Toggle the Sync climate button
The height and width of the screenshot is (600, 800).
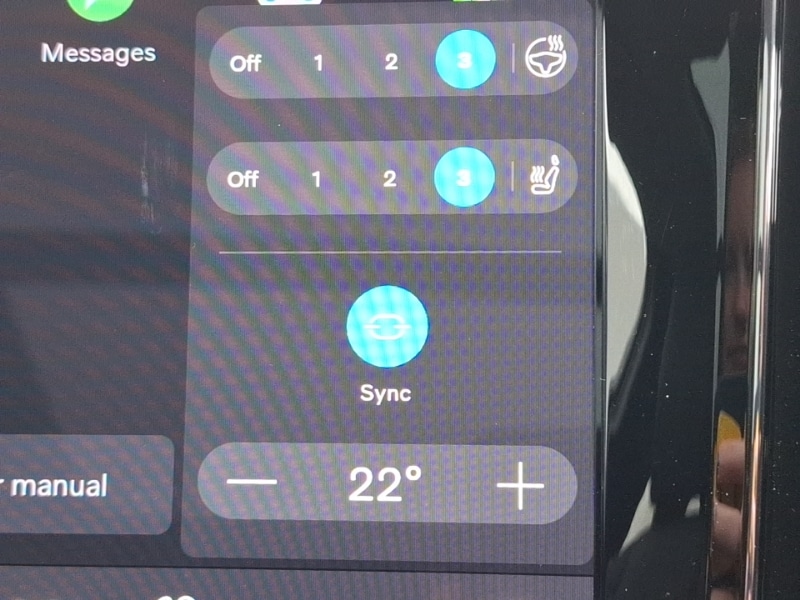pos(387,327)
